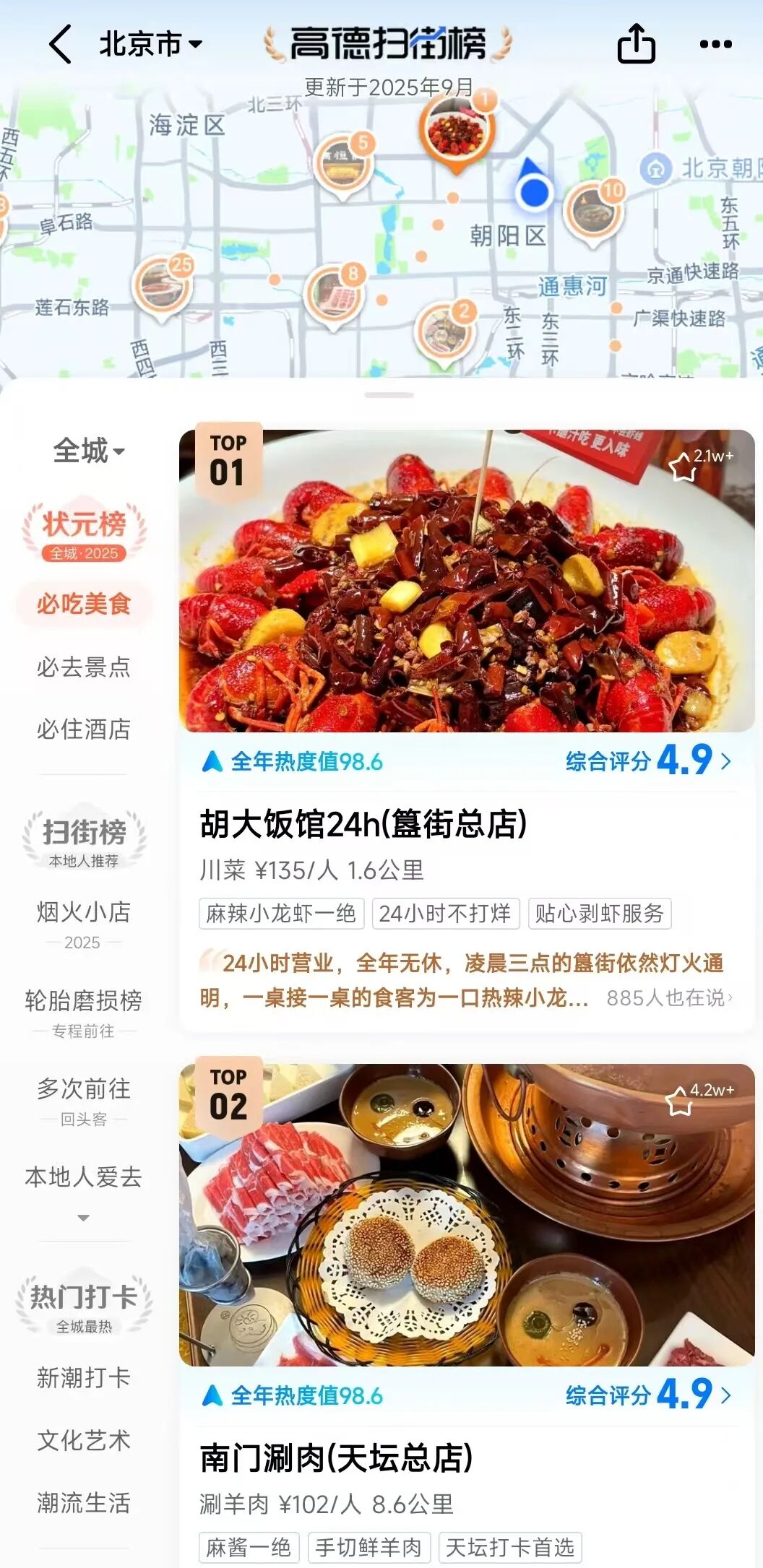763x1568 pixels.
Task: Open the 胡大饭馆24h(簋街总店) restaurant card
Action: coord(363,824)
